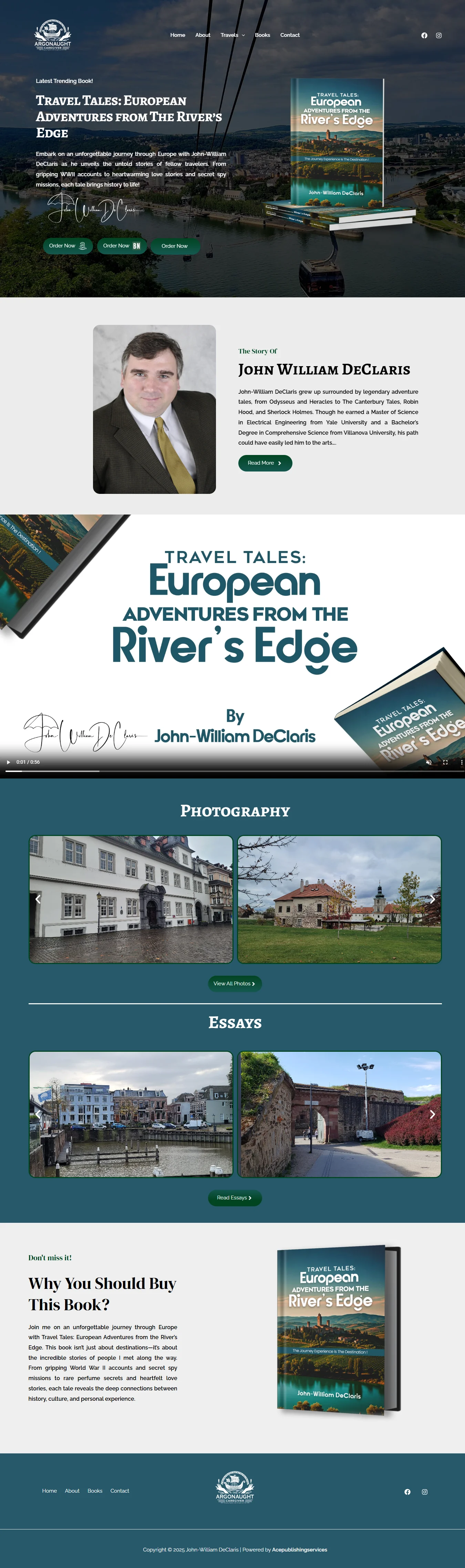Play the book trailer video

[x=9, y=762]
